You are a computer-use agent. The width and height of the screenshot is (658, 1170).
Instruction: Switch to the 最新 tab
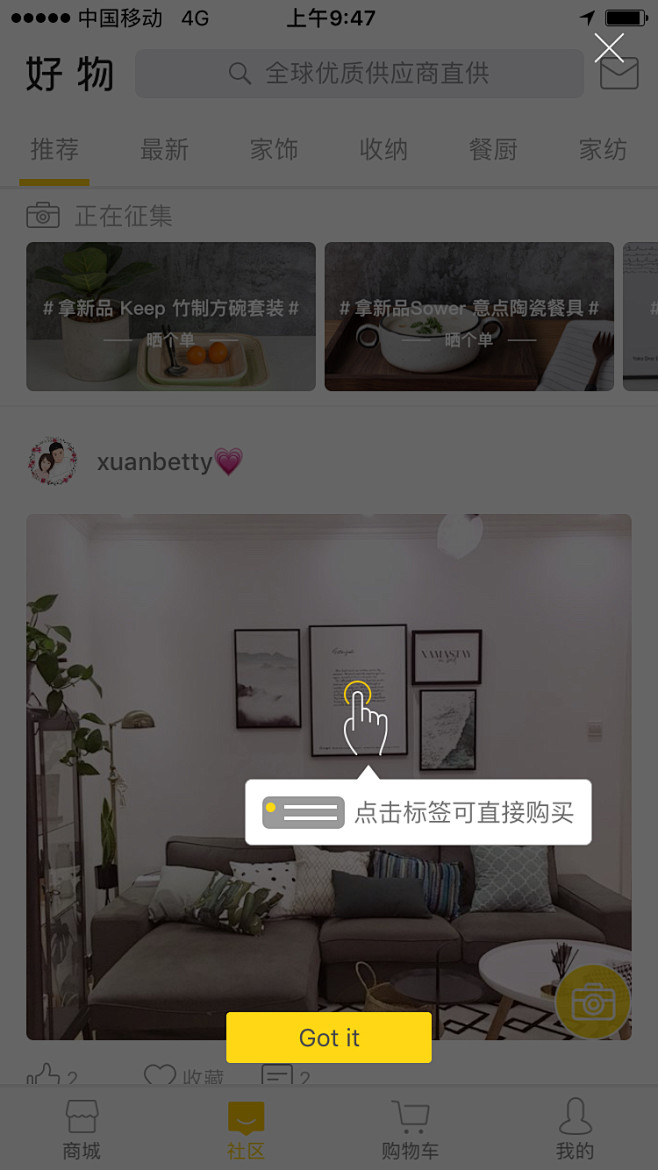tap(164, 150)
